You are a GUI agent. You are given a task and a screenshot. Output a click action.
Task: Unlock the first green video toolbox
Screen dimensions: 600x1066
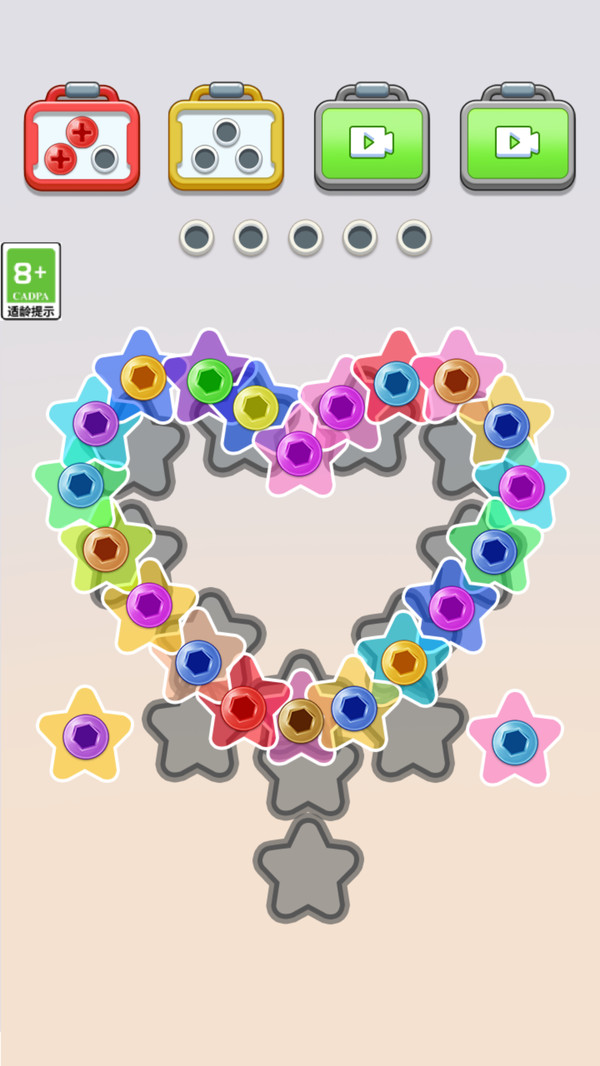(x=372, y=141)
